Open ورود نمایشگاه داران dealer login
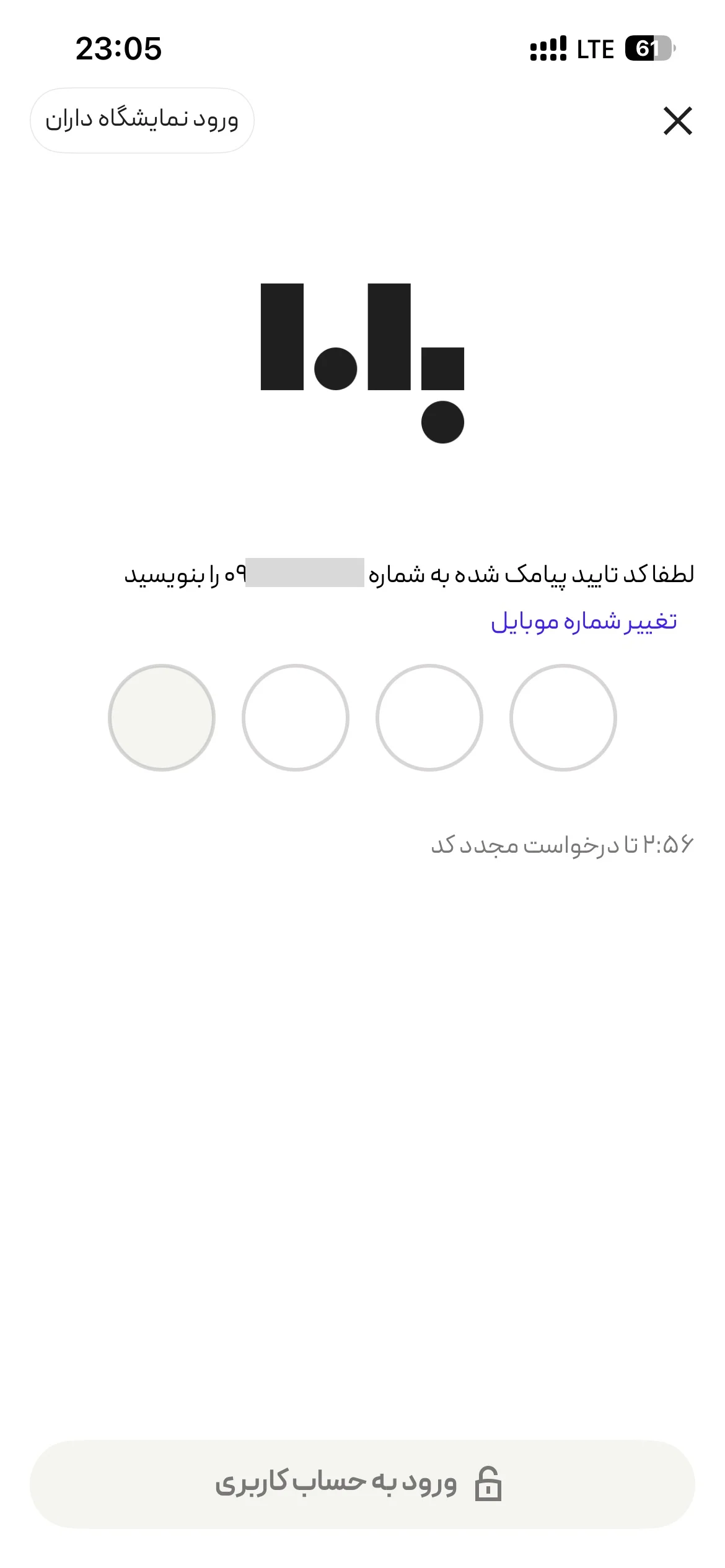Image resolution: width=725 pixels, height=1568 pixels. click(x=142, y=120)
